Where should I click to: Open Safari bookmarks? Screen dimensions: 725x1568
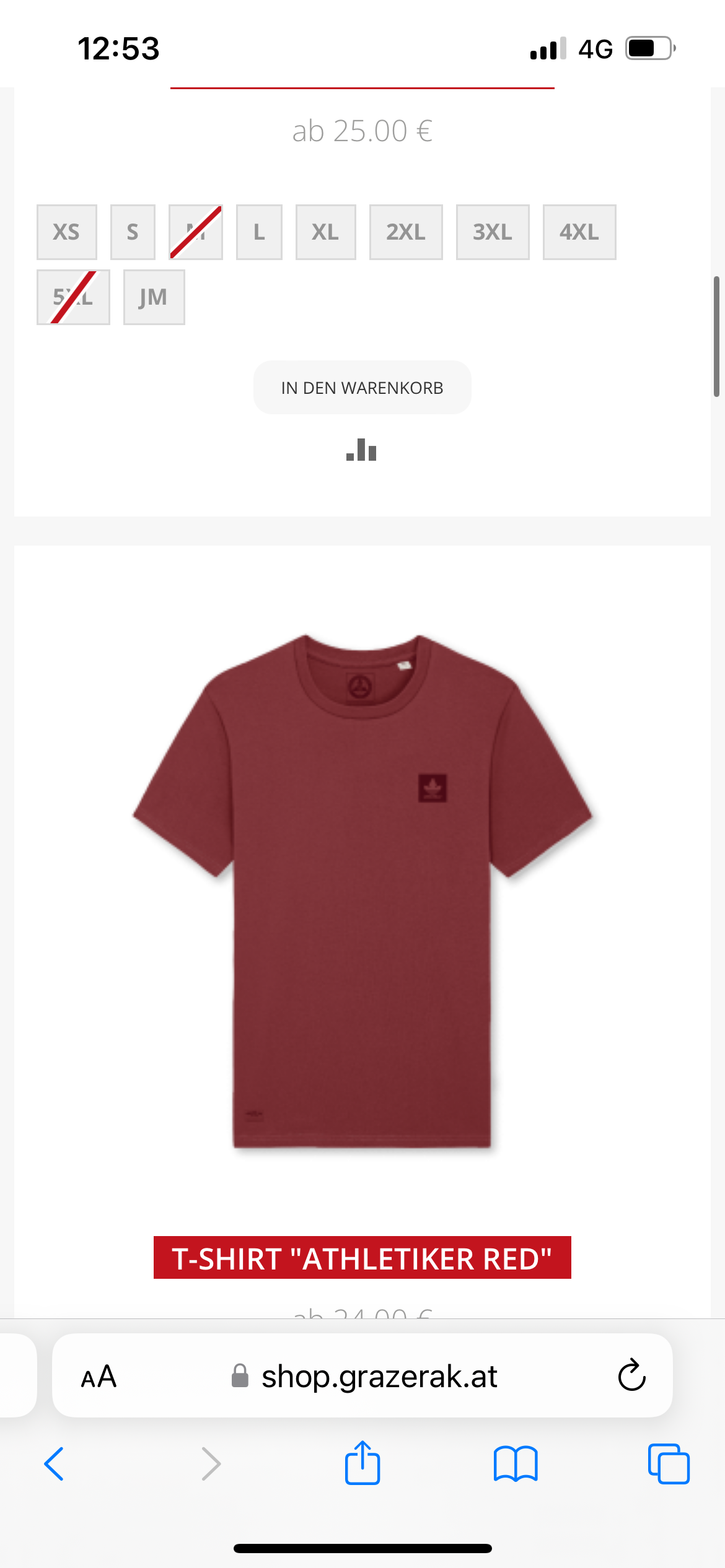click(516, 1464)
